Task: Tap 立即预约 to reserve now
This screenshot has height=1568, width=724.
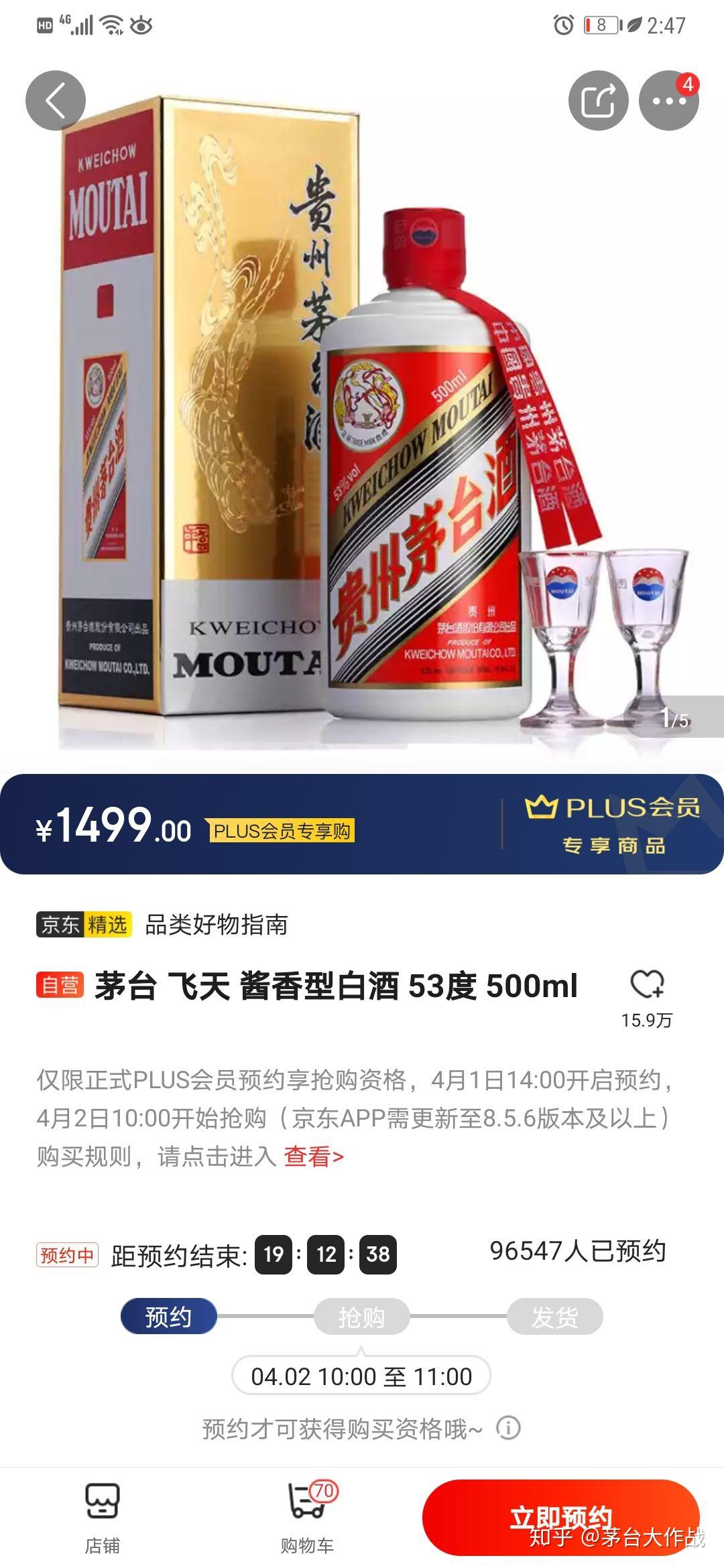Action: pos(560,1517)
